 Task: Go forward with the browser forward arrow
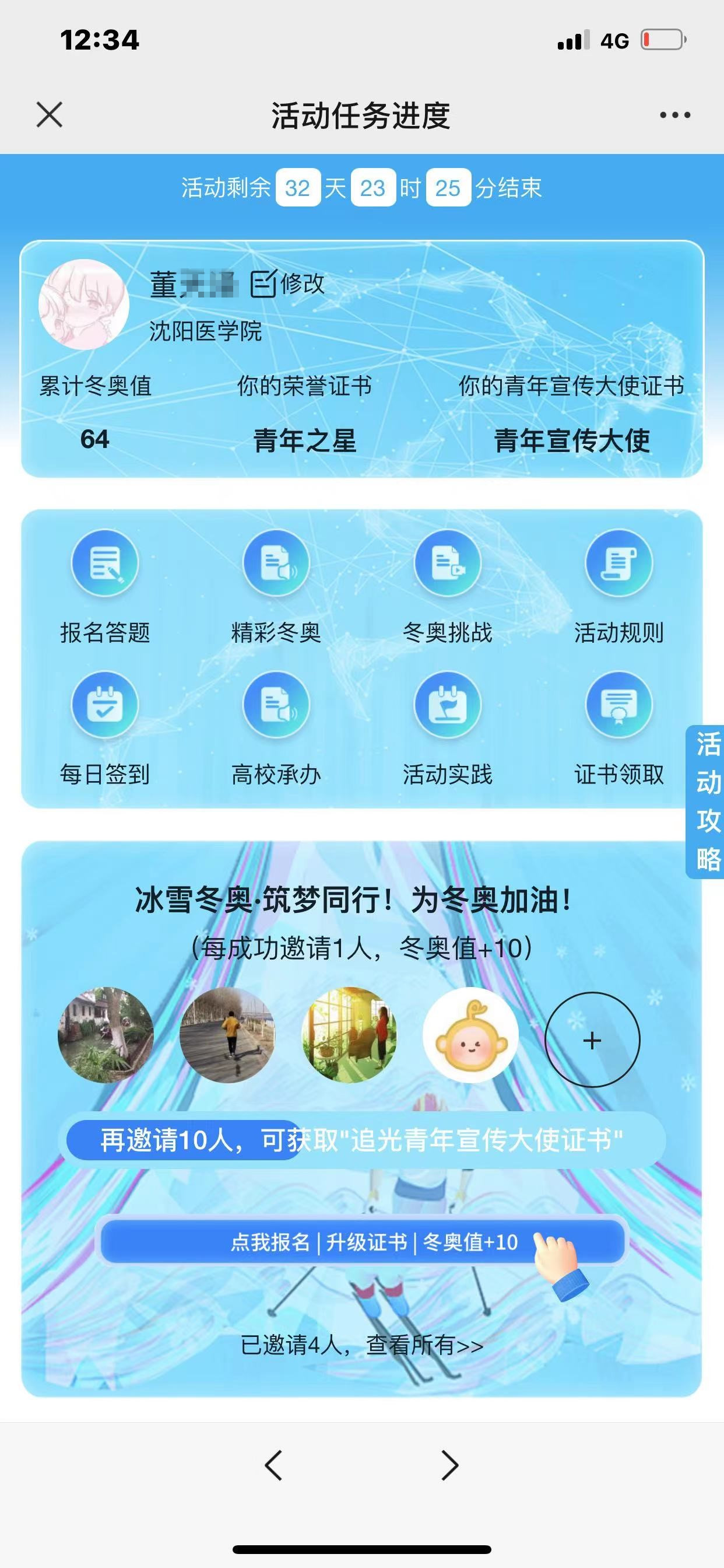(449, 1465)
